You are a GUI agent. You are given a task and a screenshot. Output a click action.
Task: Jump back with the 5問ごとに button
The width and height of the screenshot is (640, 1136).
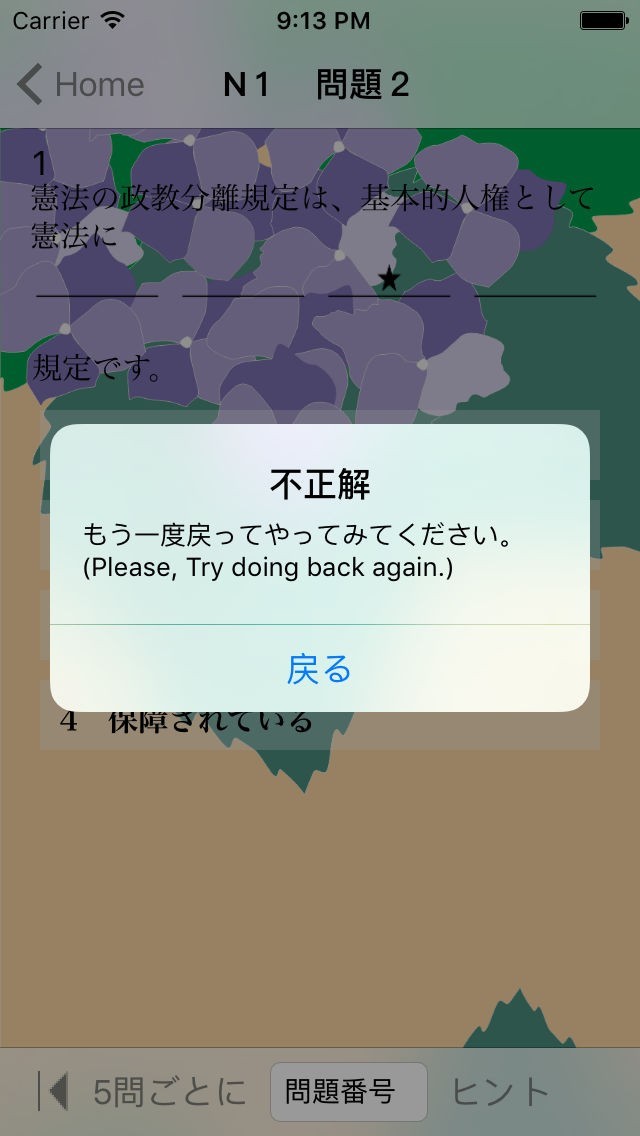[x=142, y=1092]
